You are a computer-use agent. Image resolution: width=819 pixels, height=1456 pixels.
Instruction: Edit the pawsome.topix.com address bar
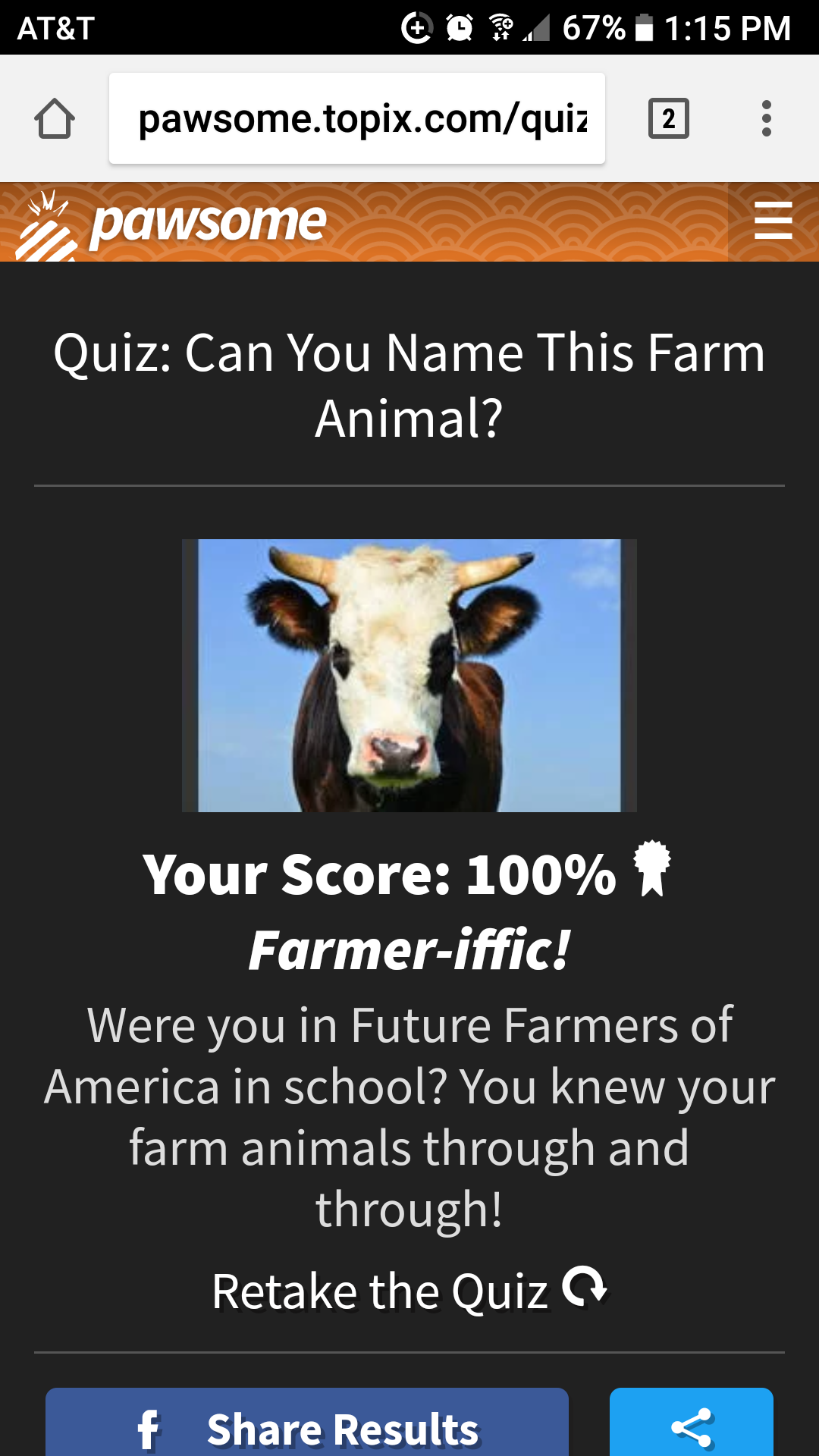(357, 118)
